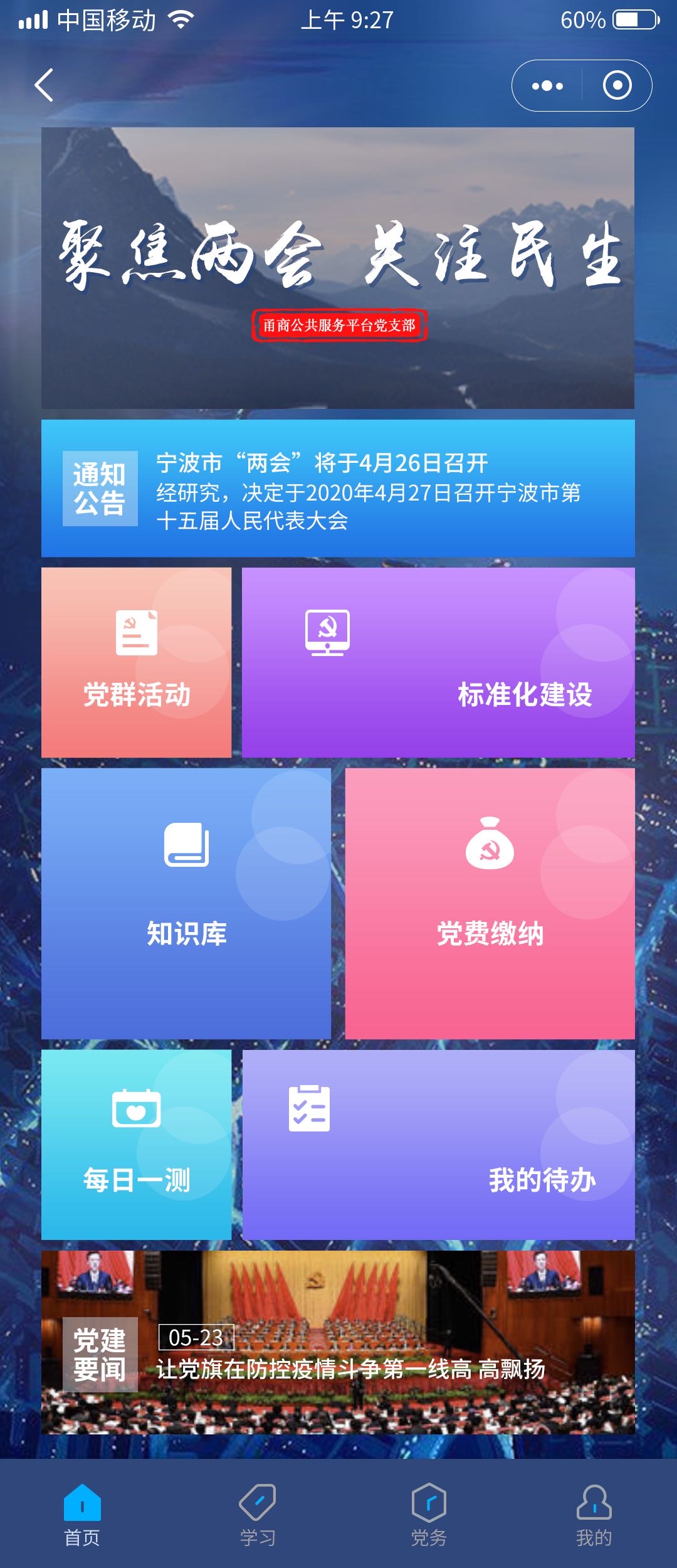Switch to the 党务 tab

(x=429, y=1513)
